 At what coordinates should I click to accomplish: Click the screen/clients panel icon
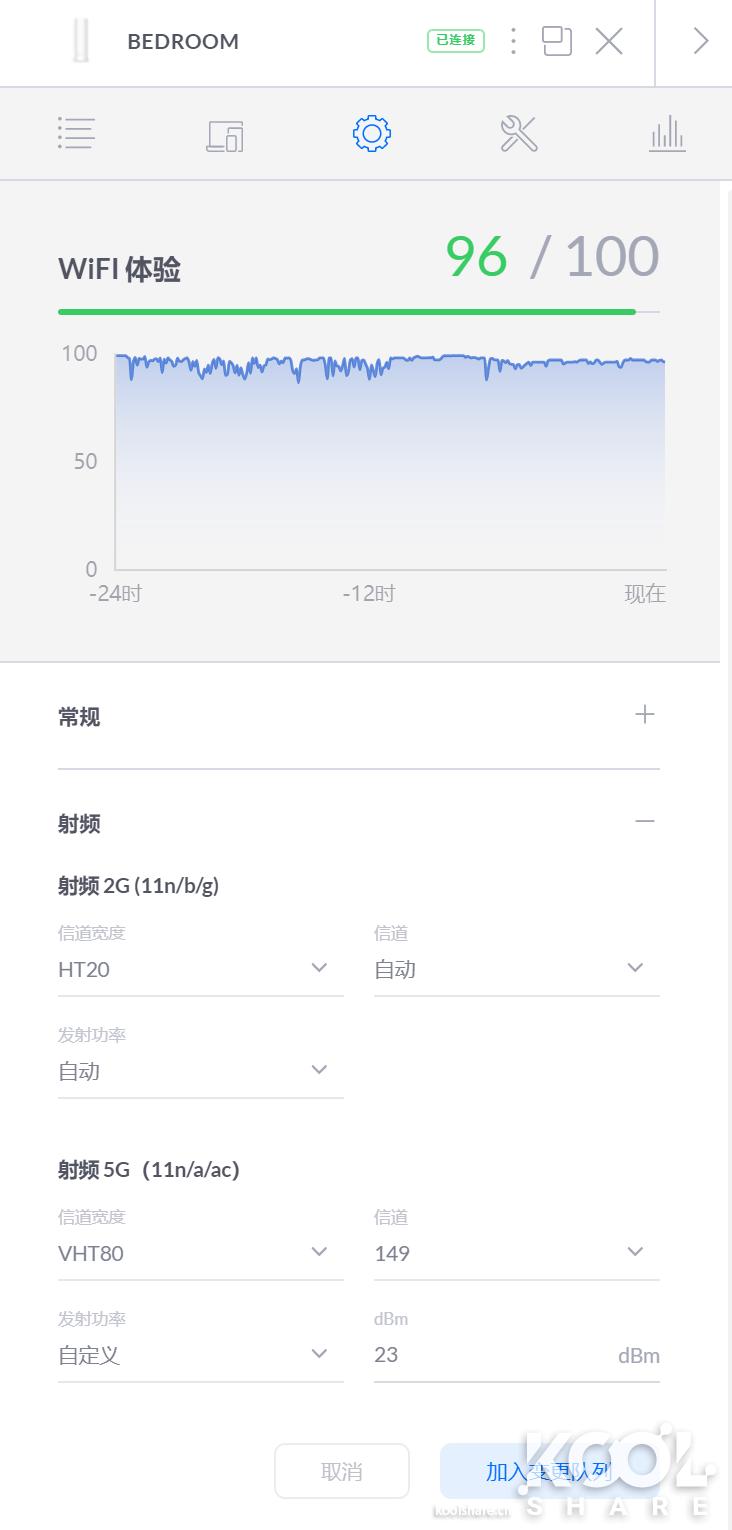pyautogui.click(x=223, y=133)
